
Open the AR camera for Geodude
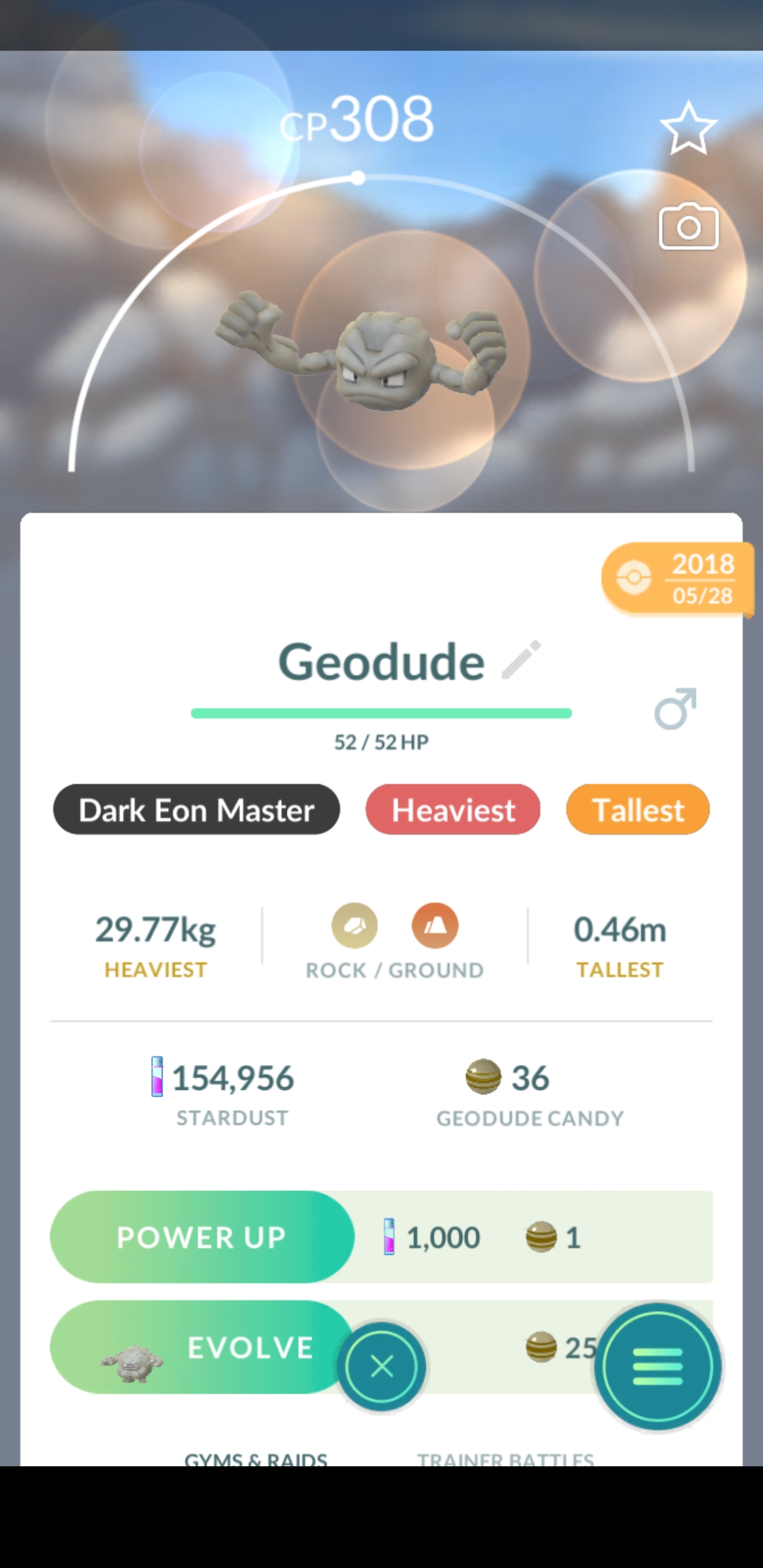click(x=688, y=227)
